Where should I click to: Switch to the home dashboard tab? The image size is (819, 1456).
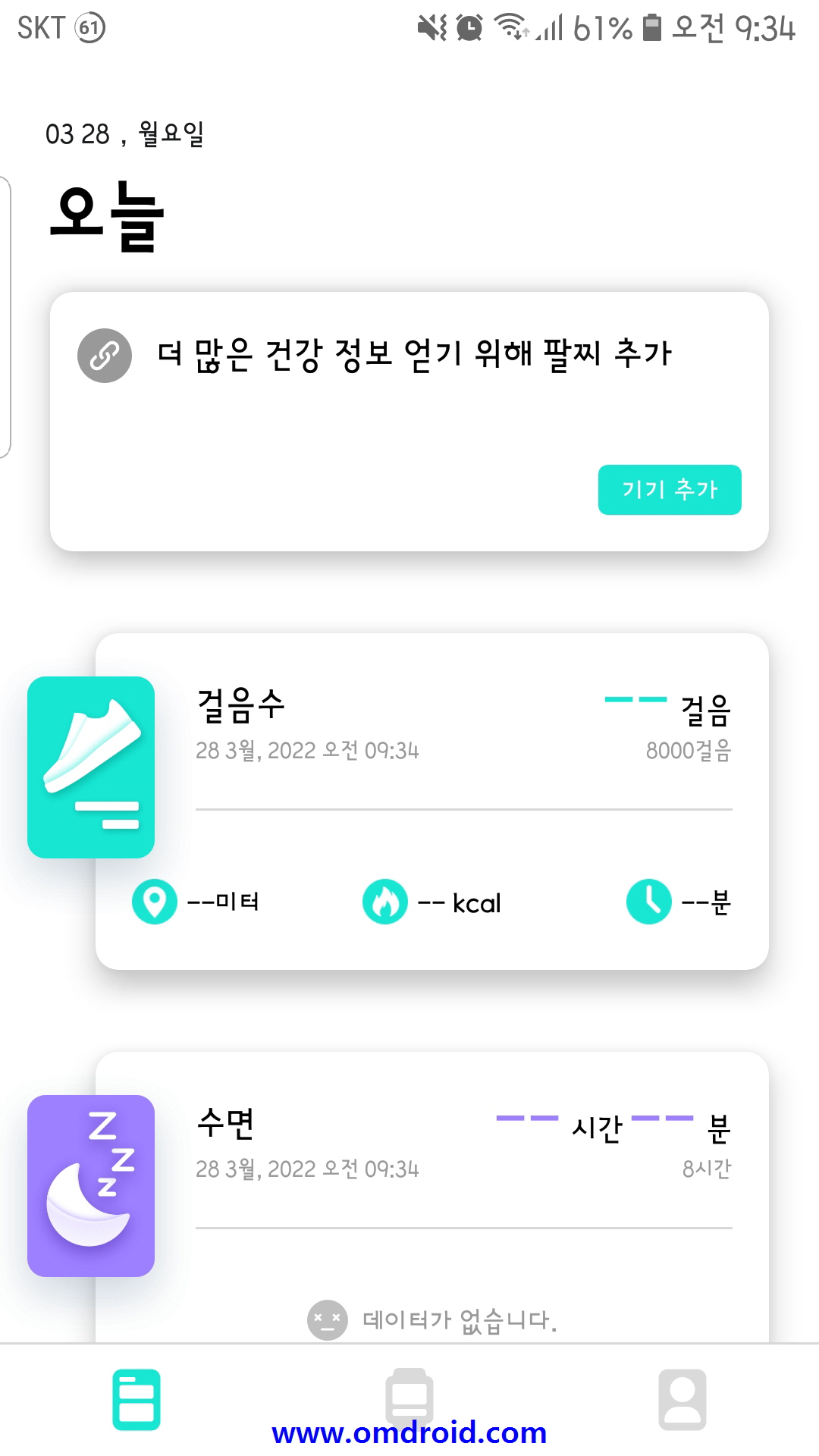click(136, 1400)
